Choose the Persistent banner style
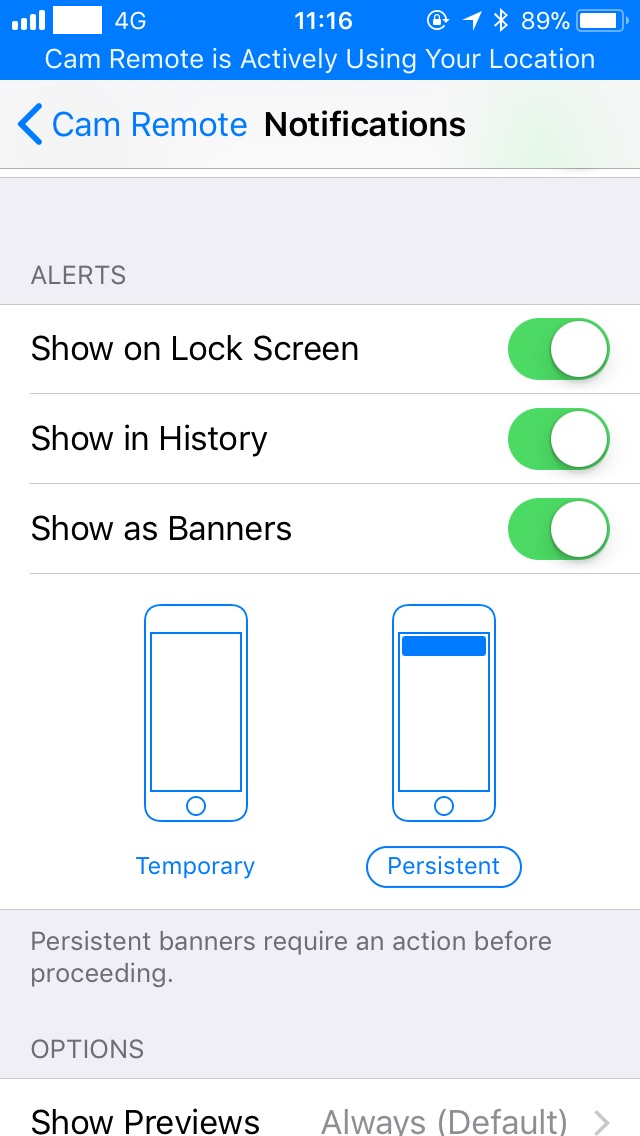The image size is (640, 1136). [444, 740]
